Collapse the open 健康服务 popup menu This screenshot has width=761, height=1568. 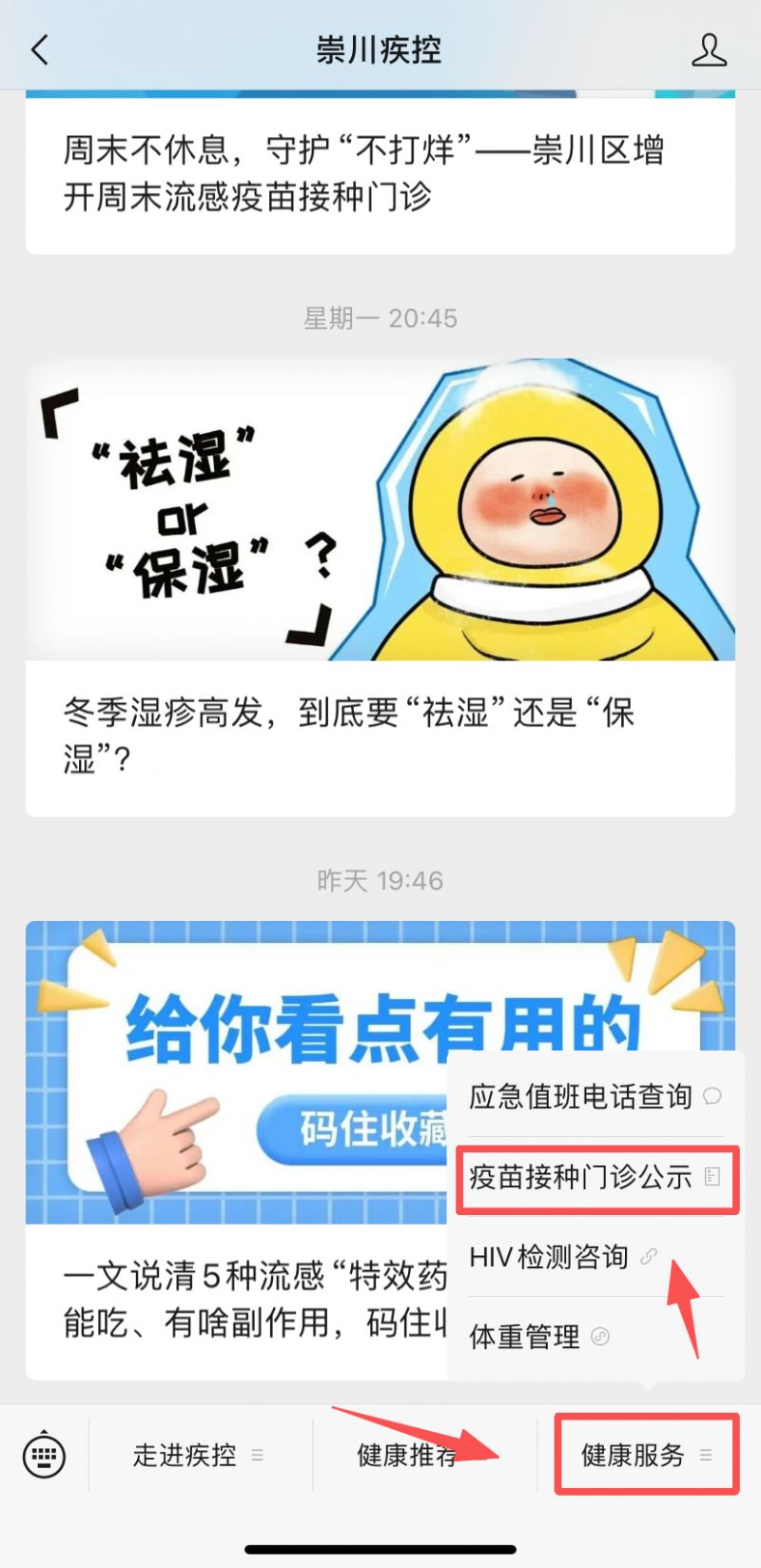click(x=633, y=1453)
